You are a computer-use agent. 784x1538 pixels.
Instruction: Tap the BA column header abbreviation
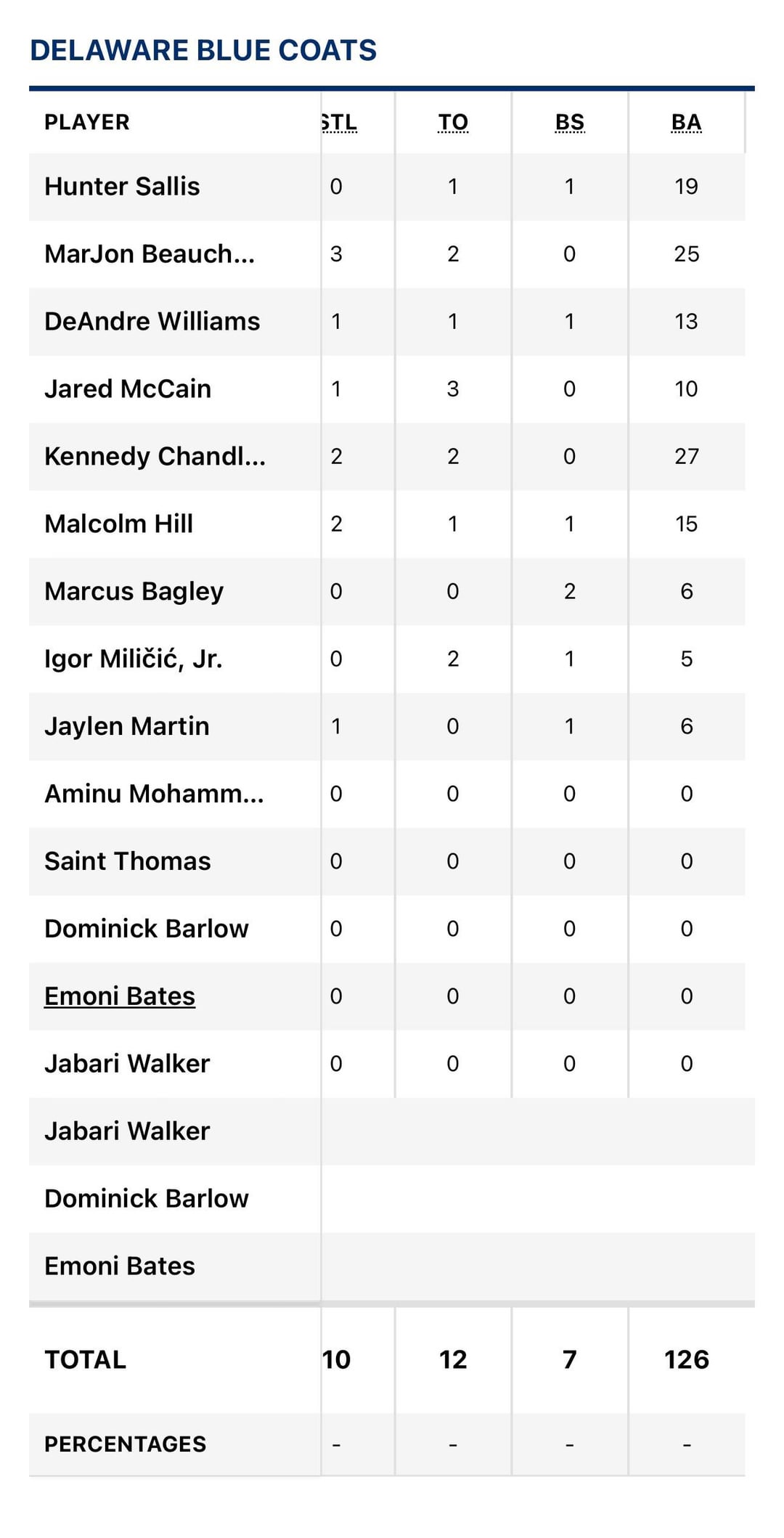(x=686, y=122)
